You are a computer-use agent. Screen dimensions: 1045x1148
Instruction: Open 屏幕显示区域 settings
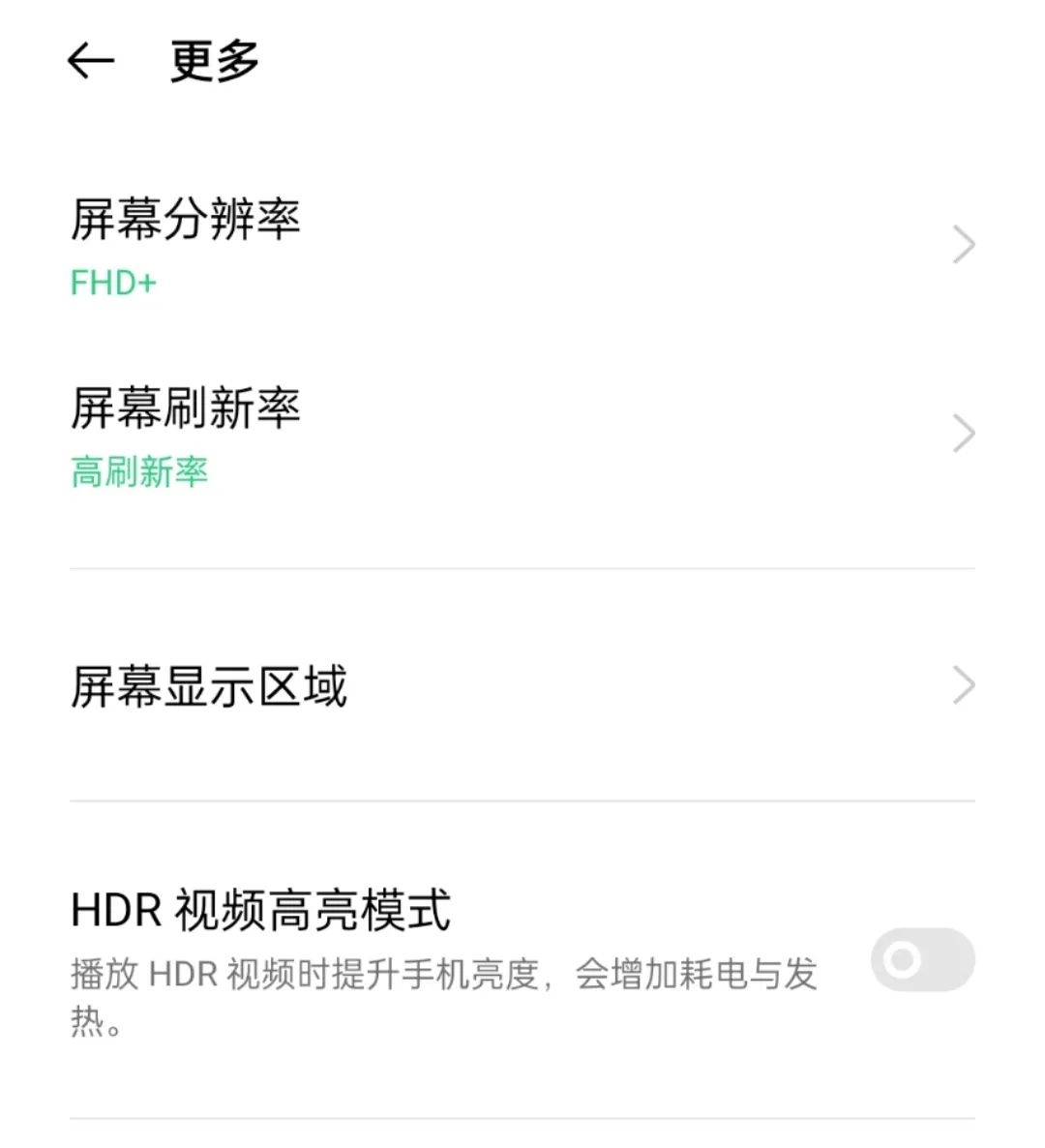pyautogui.click(x=522, y=686)
